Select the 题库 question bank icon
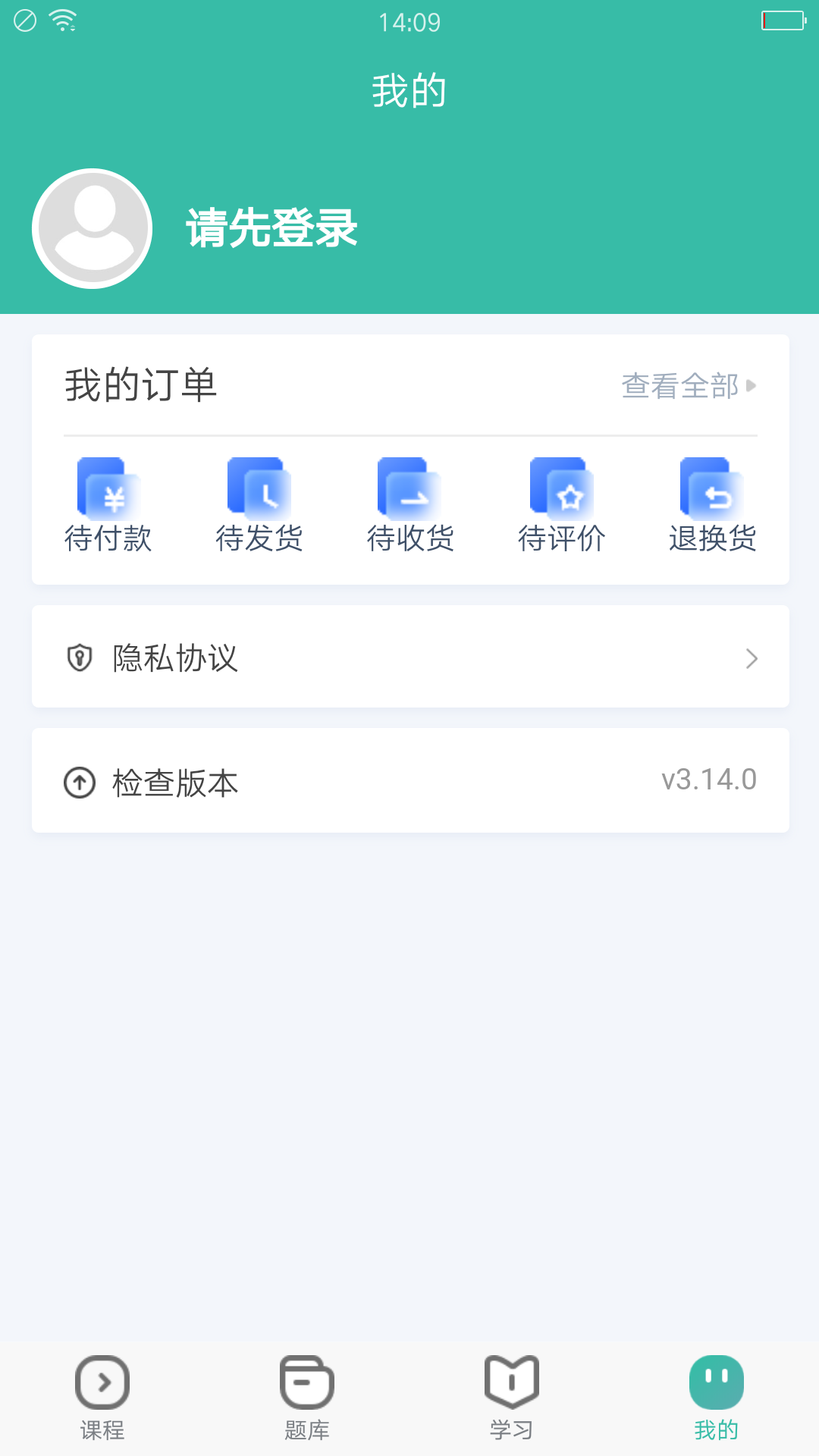This screenshot has width=819, height=1456. tap(306, 1382)
